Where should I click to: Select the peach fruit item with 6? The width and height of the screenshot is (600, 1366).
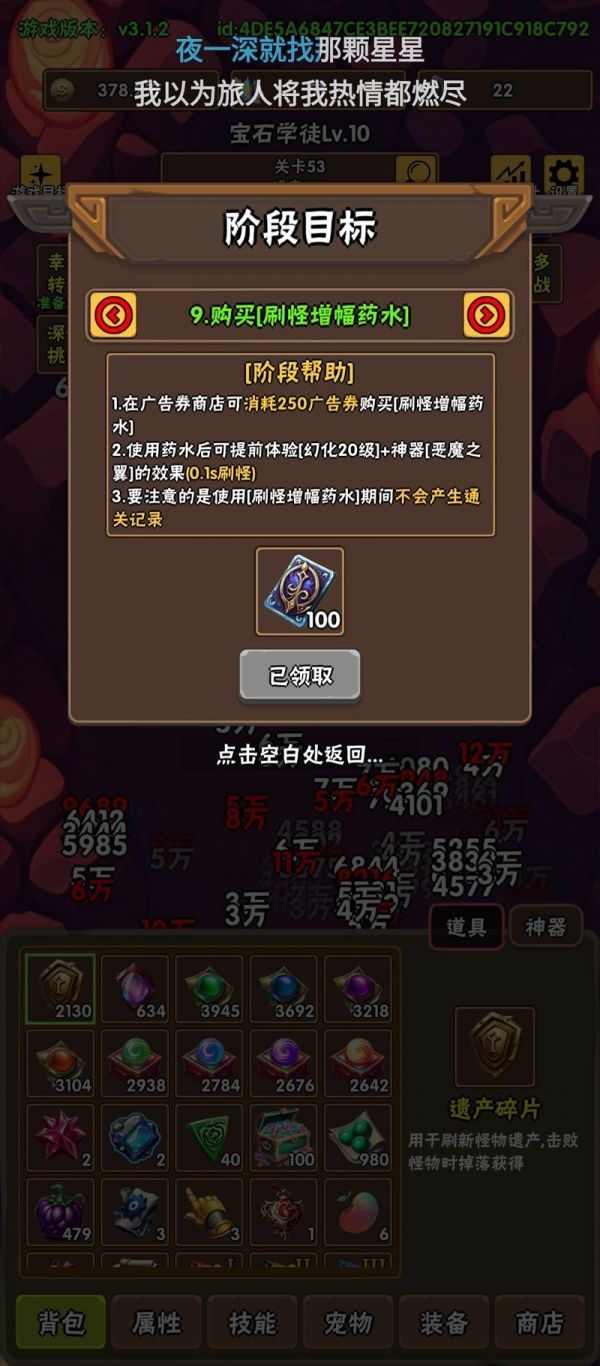coord(357,1211)
